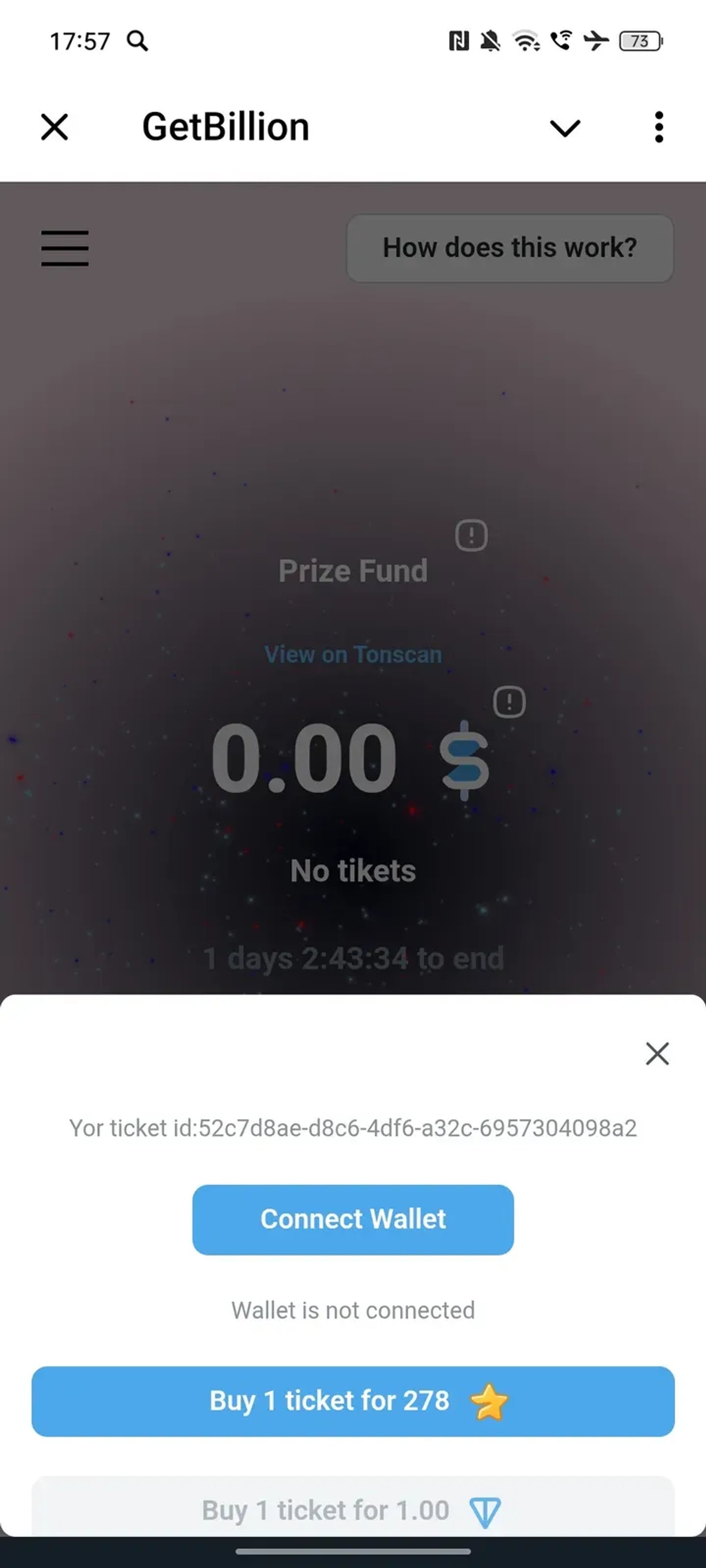Tap the muted notifications bell icon
706x1568 pixels.
(x=491, y=41)
